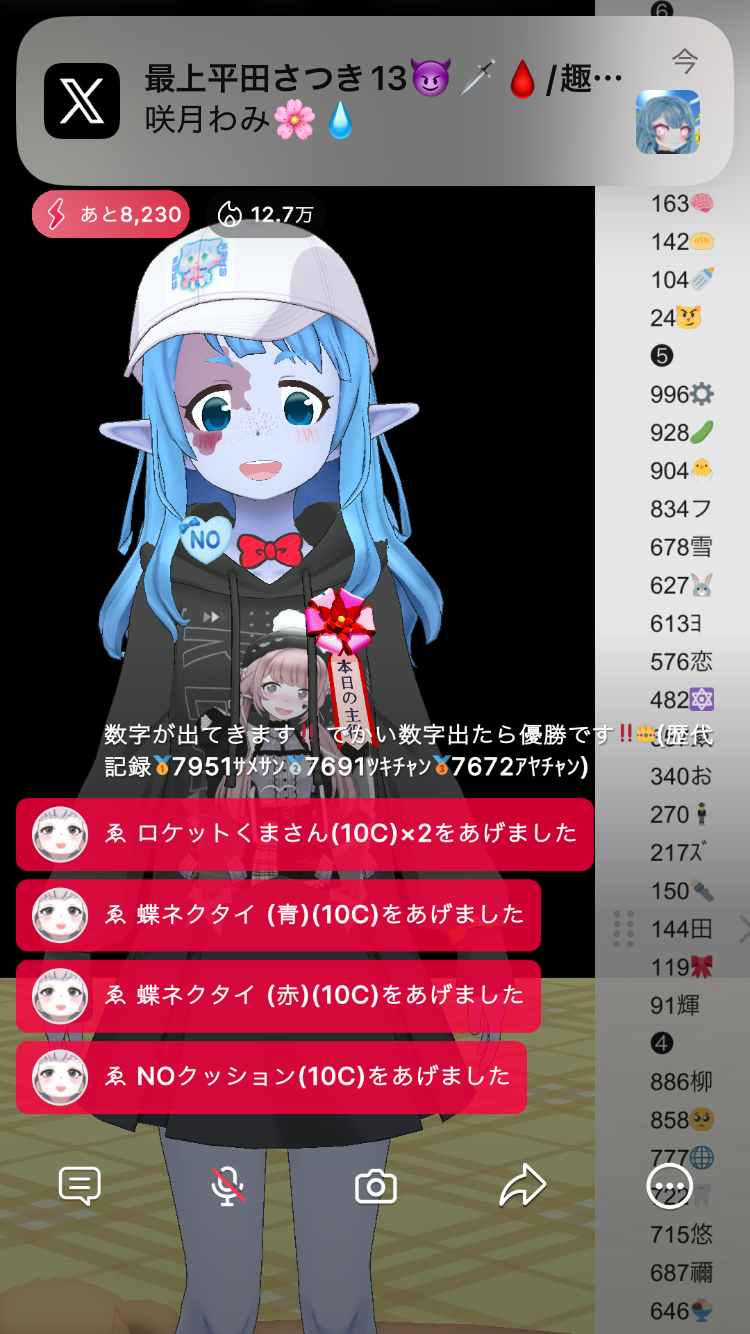Expand the side panel arrow

point(743,929)
